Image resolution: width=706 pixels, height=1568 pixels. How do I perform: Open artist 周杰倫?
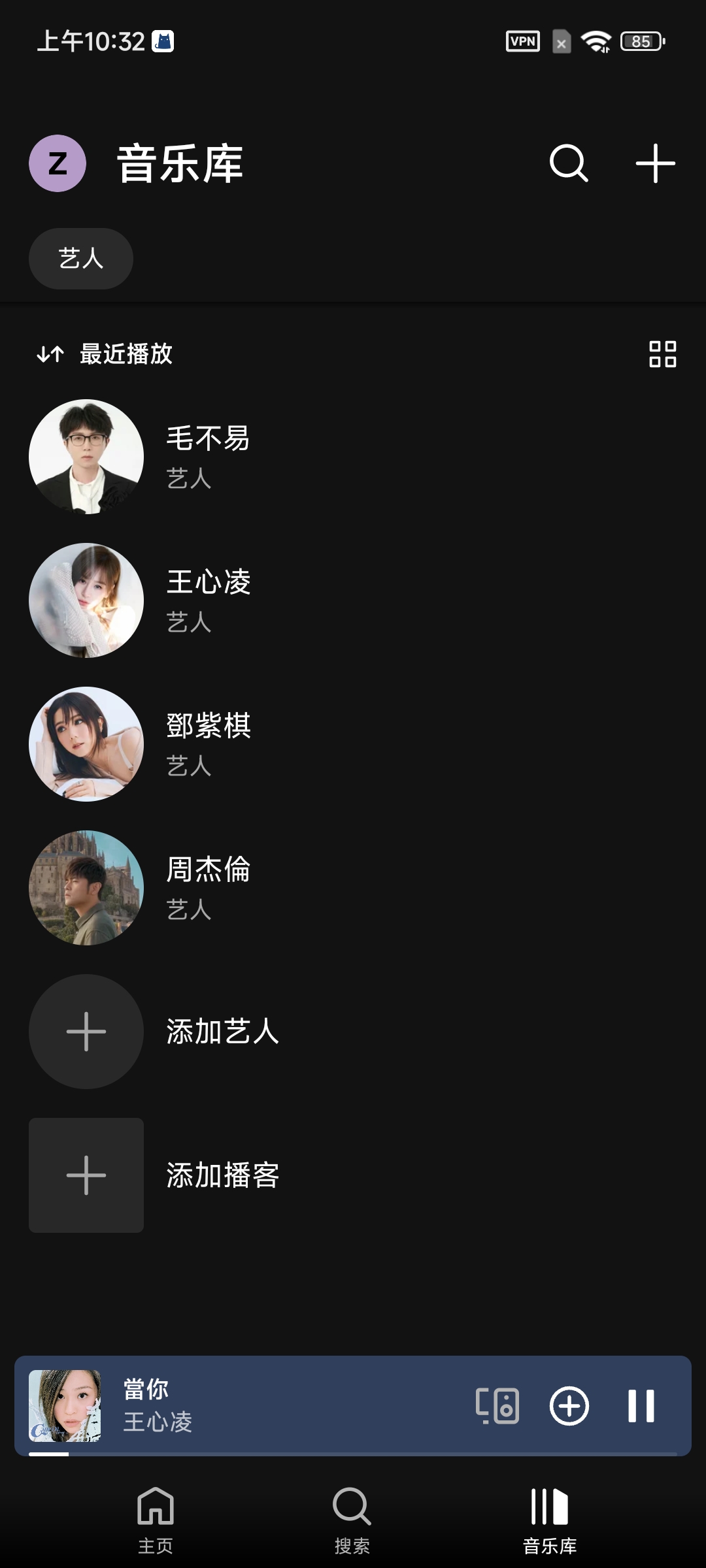pyautogui.click(x=208, y=887)
